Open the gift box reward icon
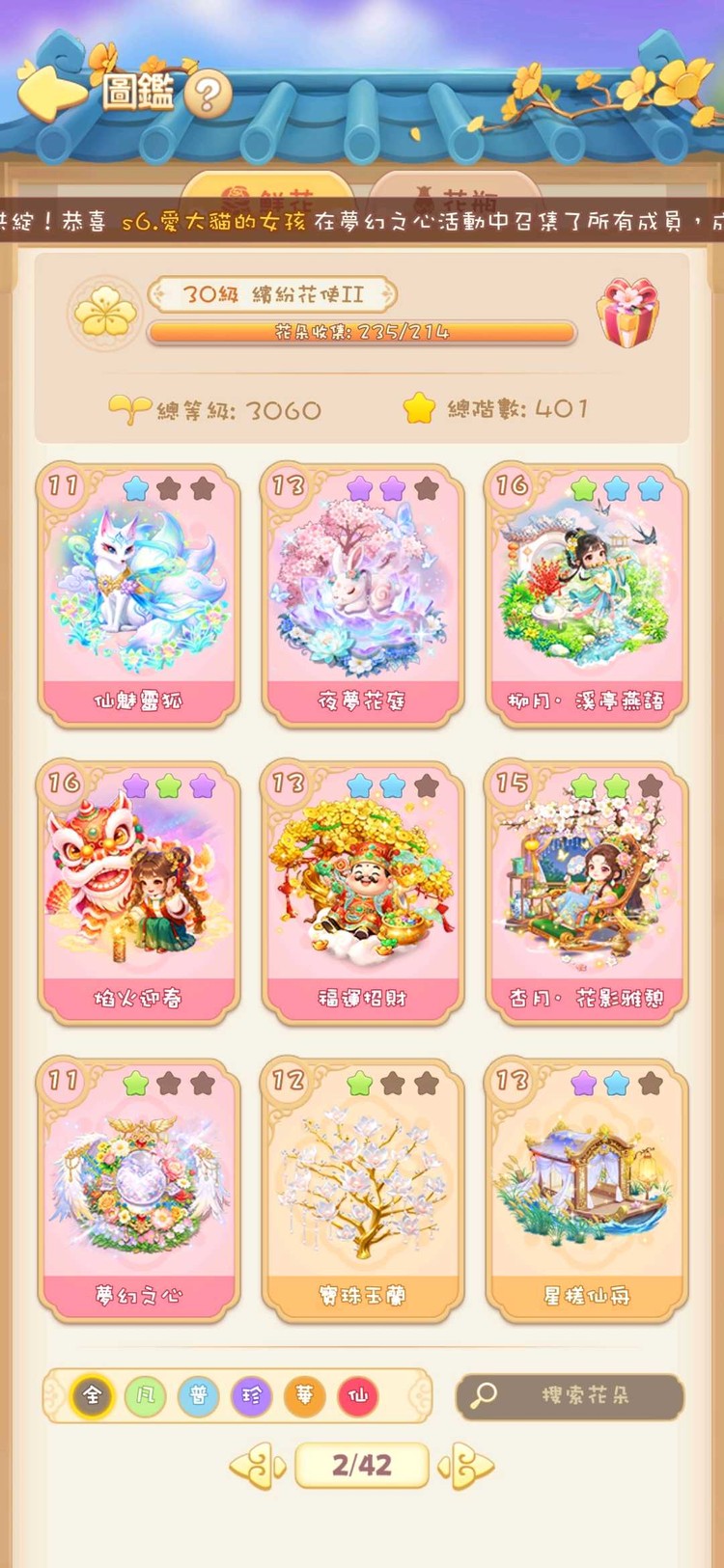This screenshot has height=1568, width=724. point(628,311)
